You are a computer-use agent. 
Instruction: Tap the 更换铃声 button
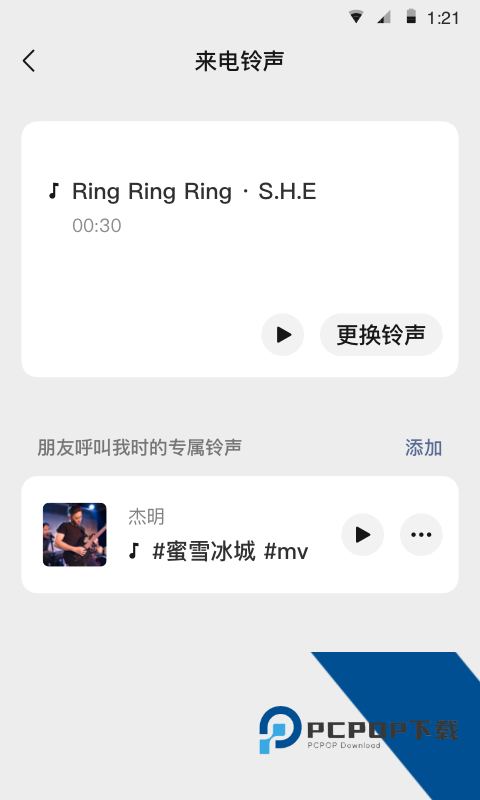coord(381,335)
